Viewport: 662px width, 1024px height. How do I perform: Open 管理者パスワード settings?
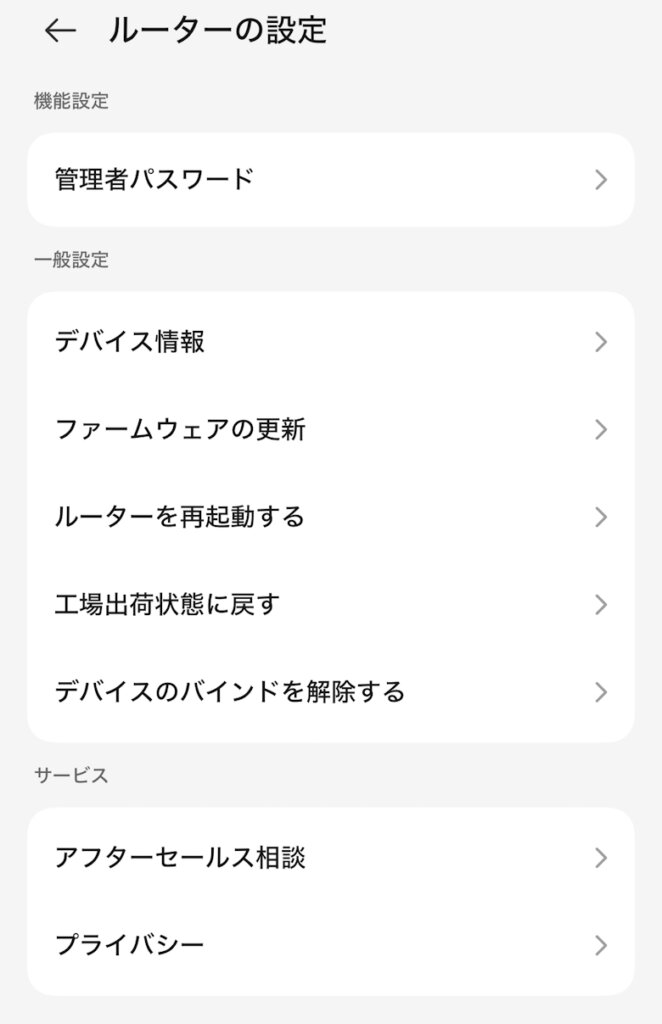330,180
